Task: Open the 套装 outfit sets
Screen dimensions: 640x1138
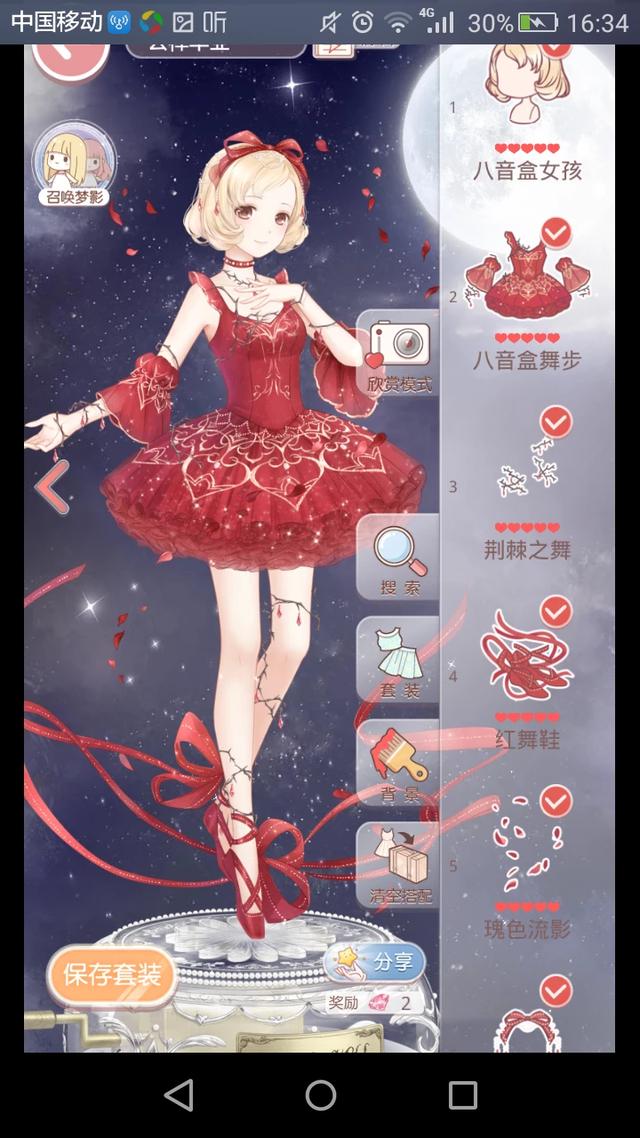Action: [x=399, y=660]
